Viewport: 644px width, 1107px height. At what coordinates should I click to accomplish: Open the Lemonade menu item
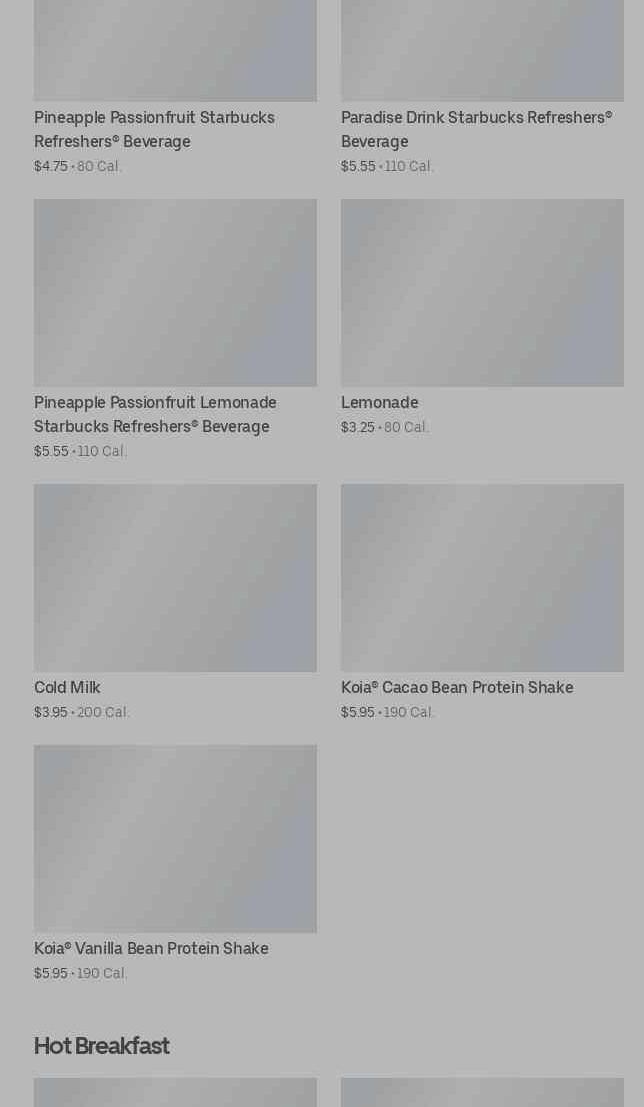pyautogui.click(x=482, y=293)
